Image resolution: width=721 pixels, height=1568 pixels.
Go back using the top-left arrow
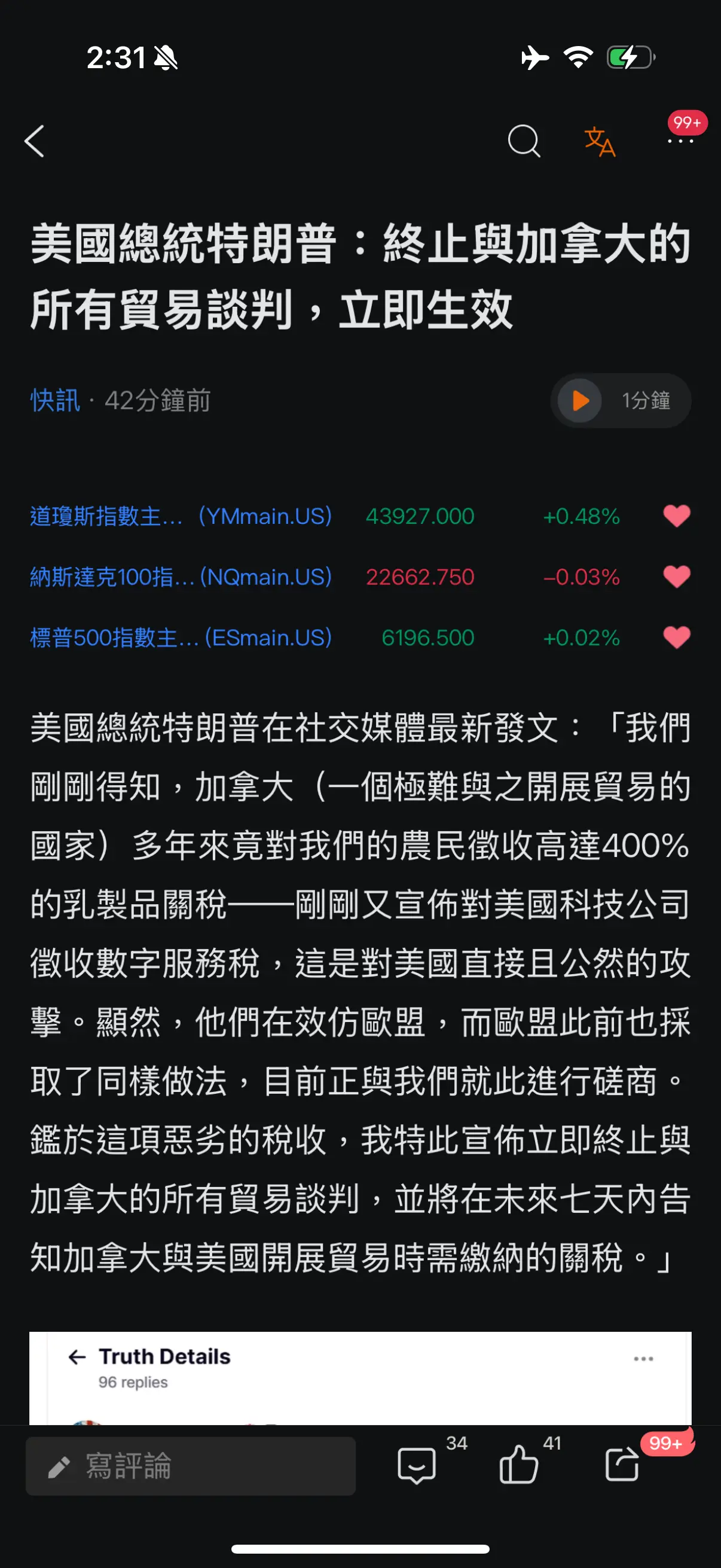[x=35, y=141]
